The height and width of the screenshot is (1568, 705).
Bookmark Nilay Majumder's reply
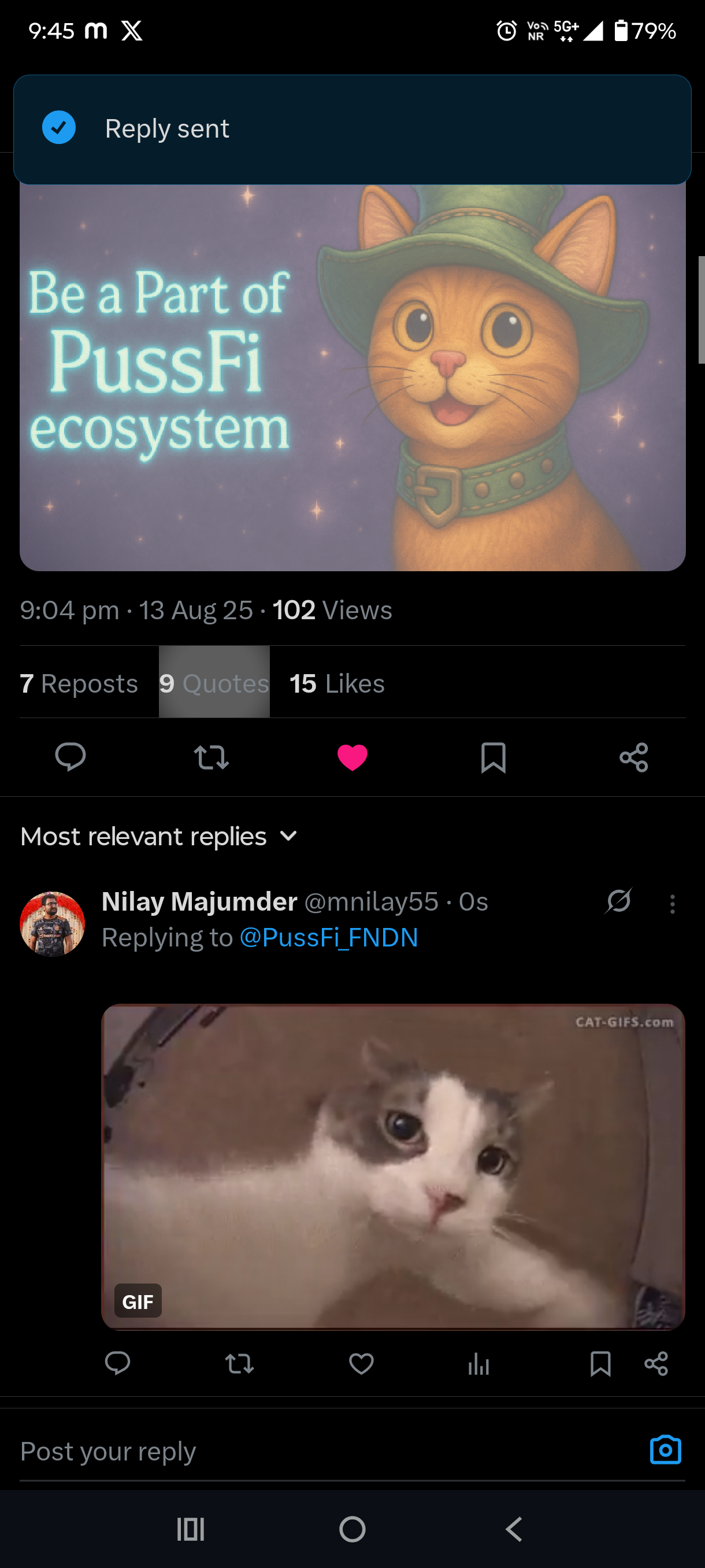pos(600,1363)
